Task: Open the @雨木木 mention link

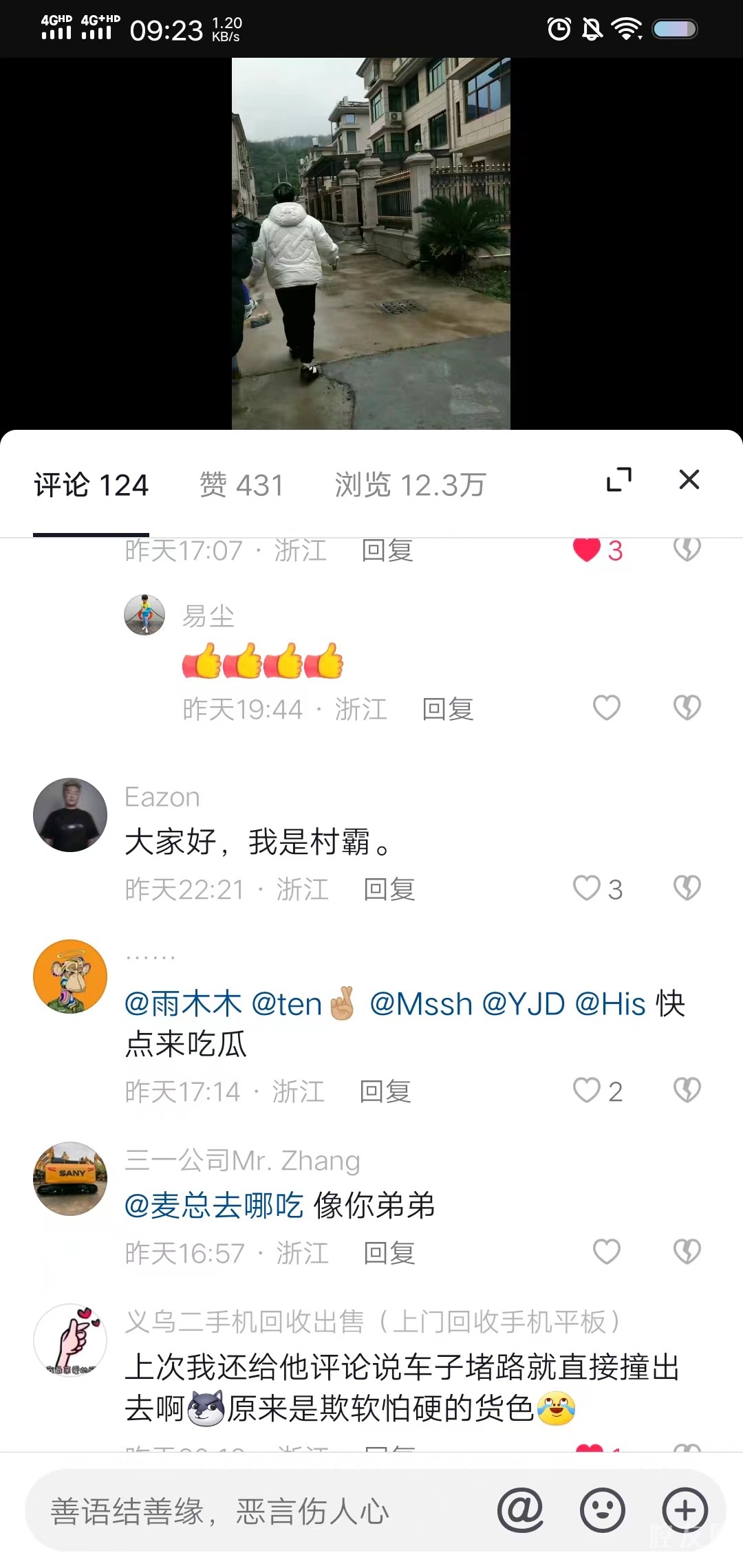Action: coord(183,1004)
